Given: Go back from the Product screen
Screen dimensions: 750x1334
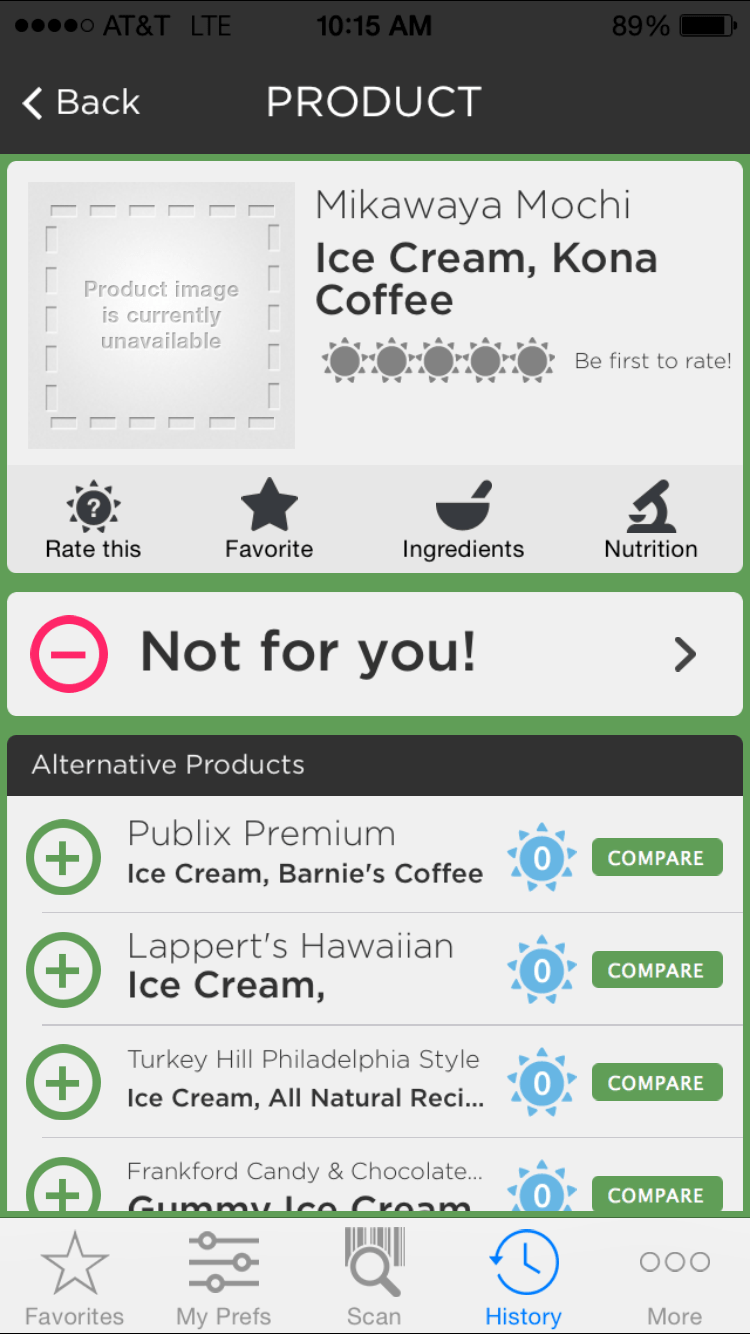Looking at the screenshot, I should click(x=82, y=102).
